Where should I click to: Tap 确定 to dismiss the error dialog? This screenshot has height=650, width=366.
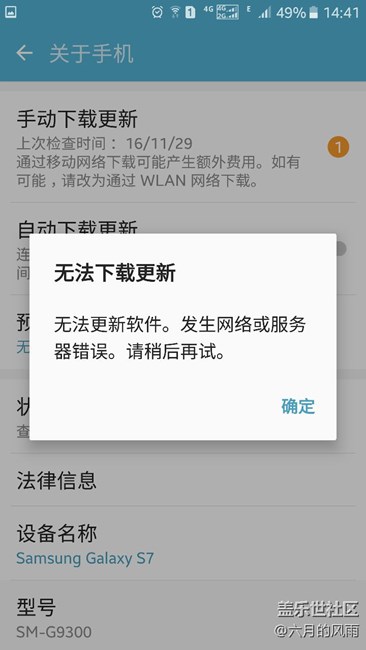[x=298, y=406]
